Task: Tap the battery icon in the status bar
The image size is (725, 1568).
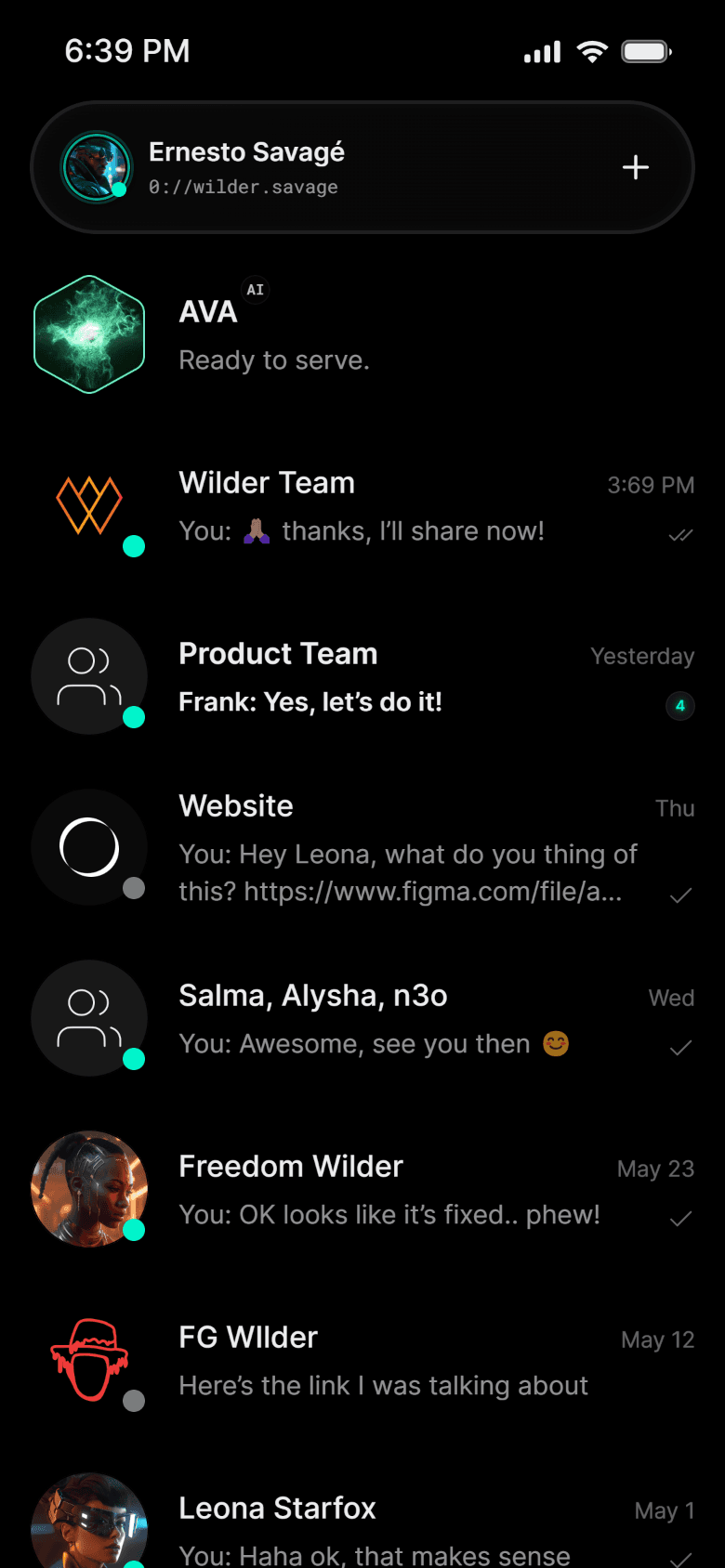Action: [646, 51]
